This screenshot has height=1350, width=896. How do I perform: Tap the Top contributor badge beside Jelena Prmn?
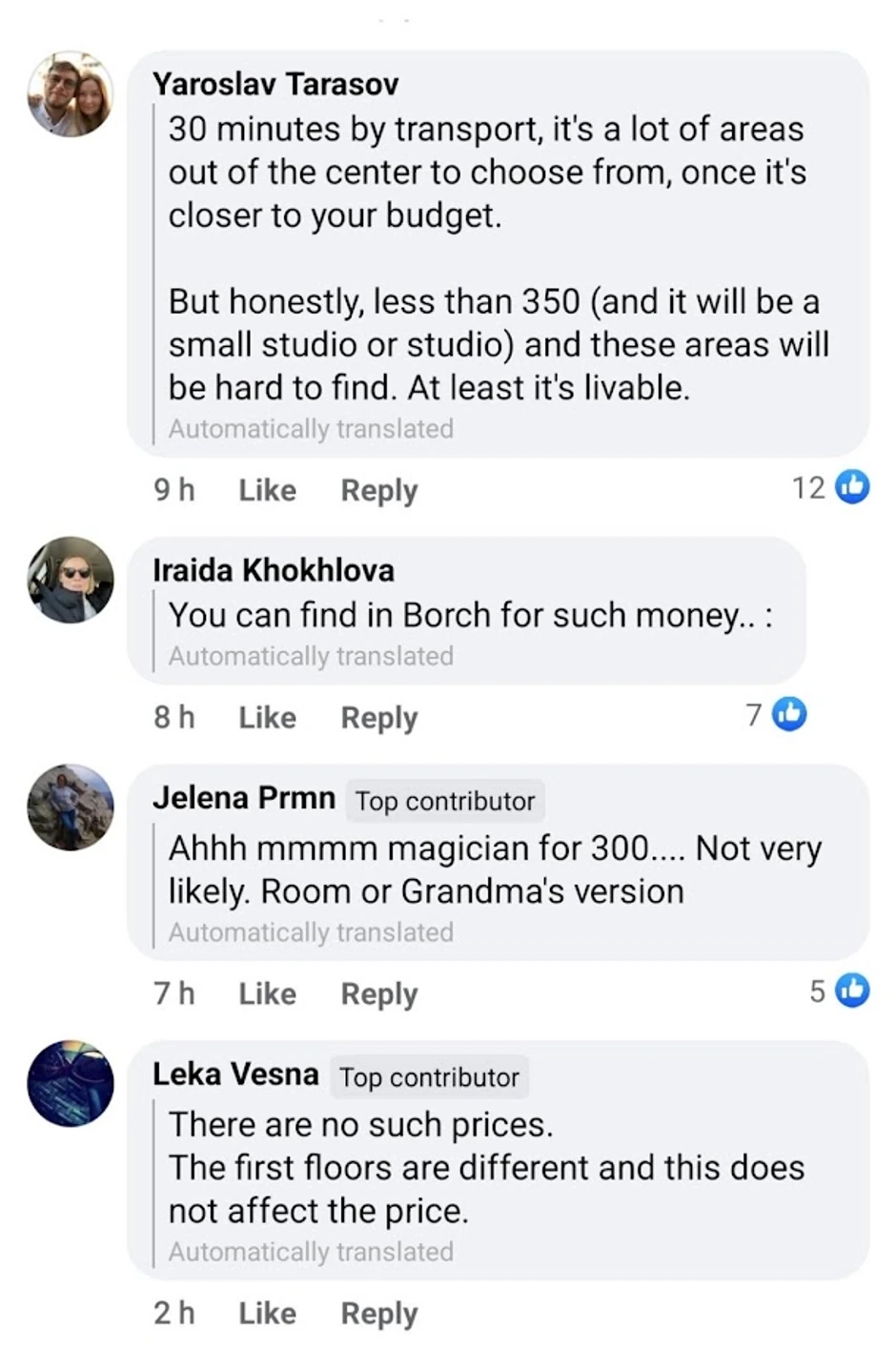click(x=445, y=801)
